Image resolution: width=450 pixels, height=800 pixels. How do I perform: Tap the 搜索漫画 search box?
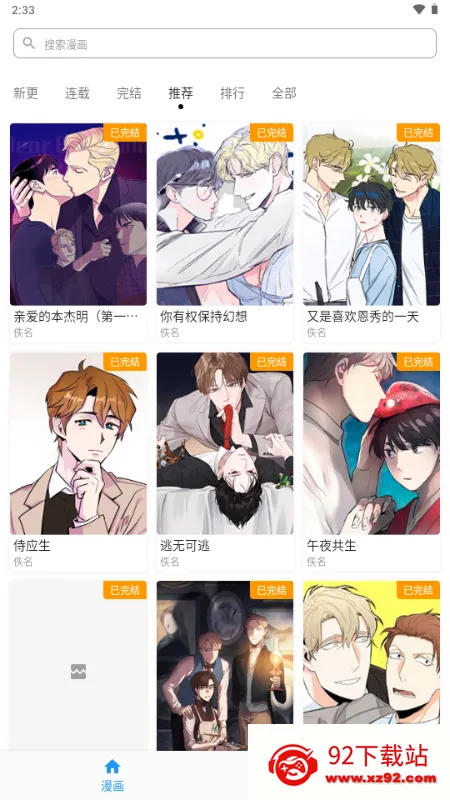tap(224, 43)
